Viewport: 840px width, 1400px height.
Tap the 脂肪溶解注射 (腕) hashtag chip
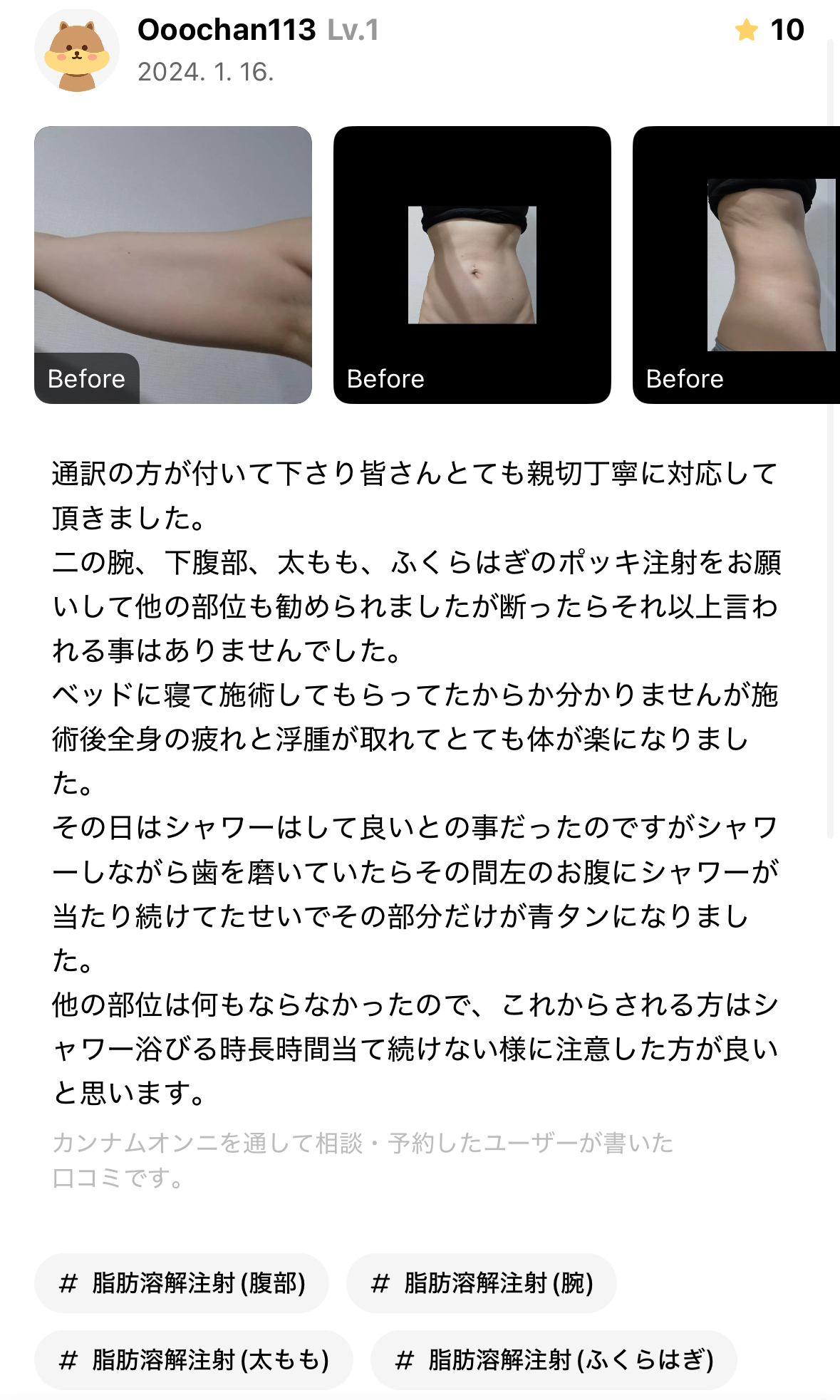pos(481,1283)
